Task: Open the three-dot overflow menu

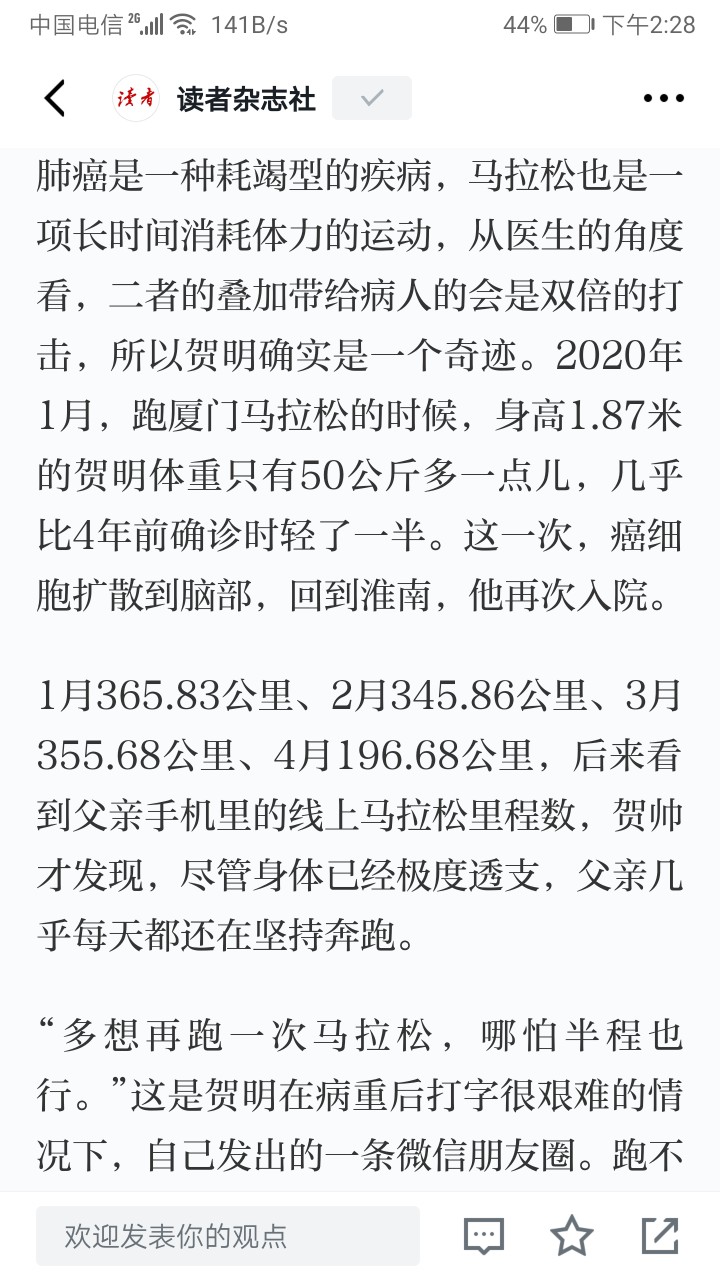Action: click(663, 98)
